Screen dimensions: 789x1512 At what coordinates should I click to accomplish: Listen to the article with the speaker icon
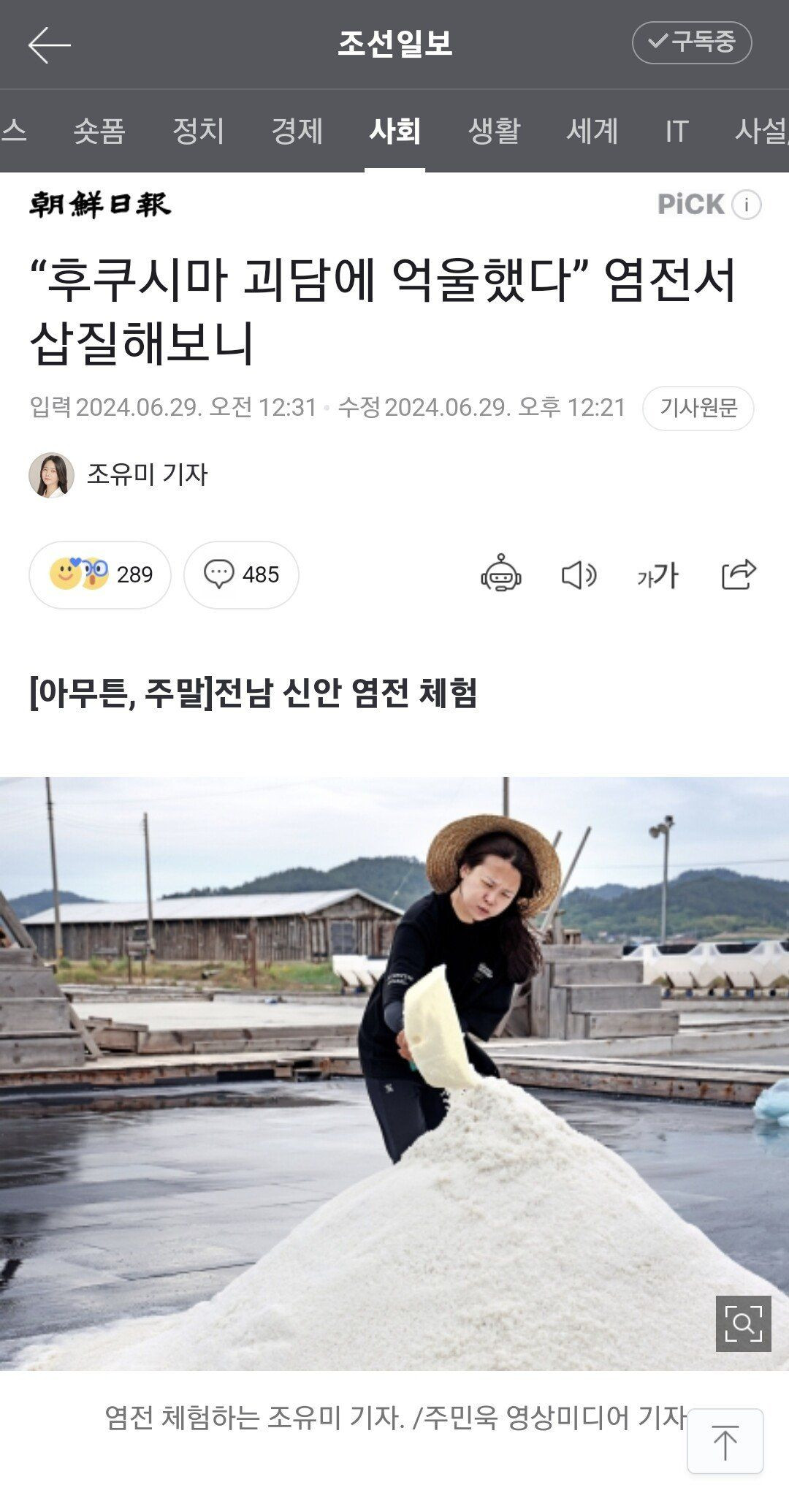click(x=579, y=575)
